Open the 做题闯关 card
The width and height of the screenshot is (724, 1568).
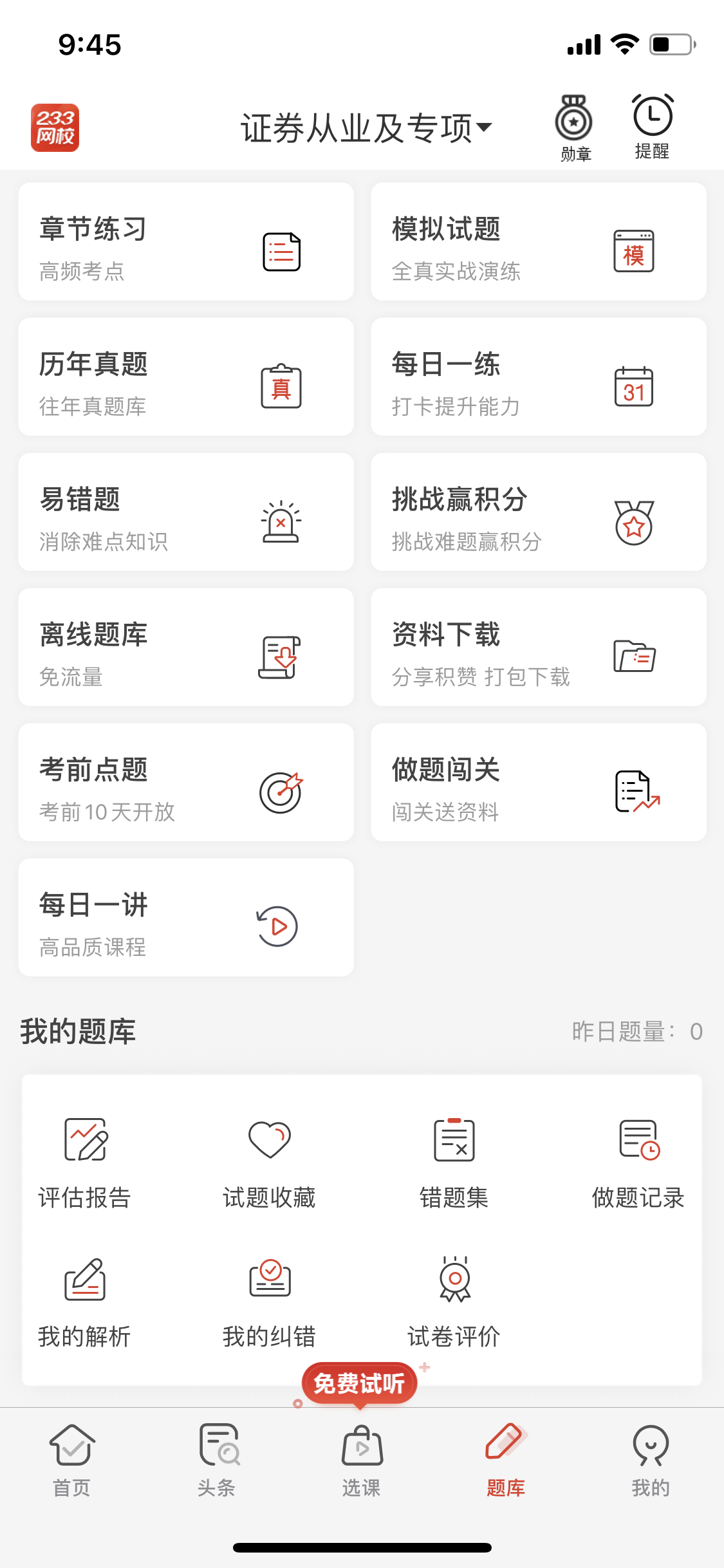(x=539, y=782)
